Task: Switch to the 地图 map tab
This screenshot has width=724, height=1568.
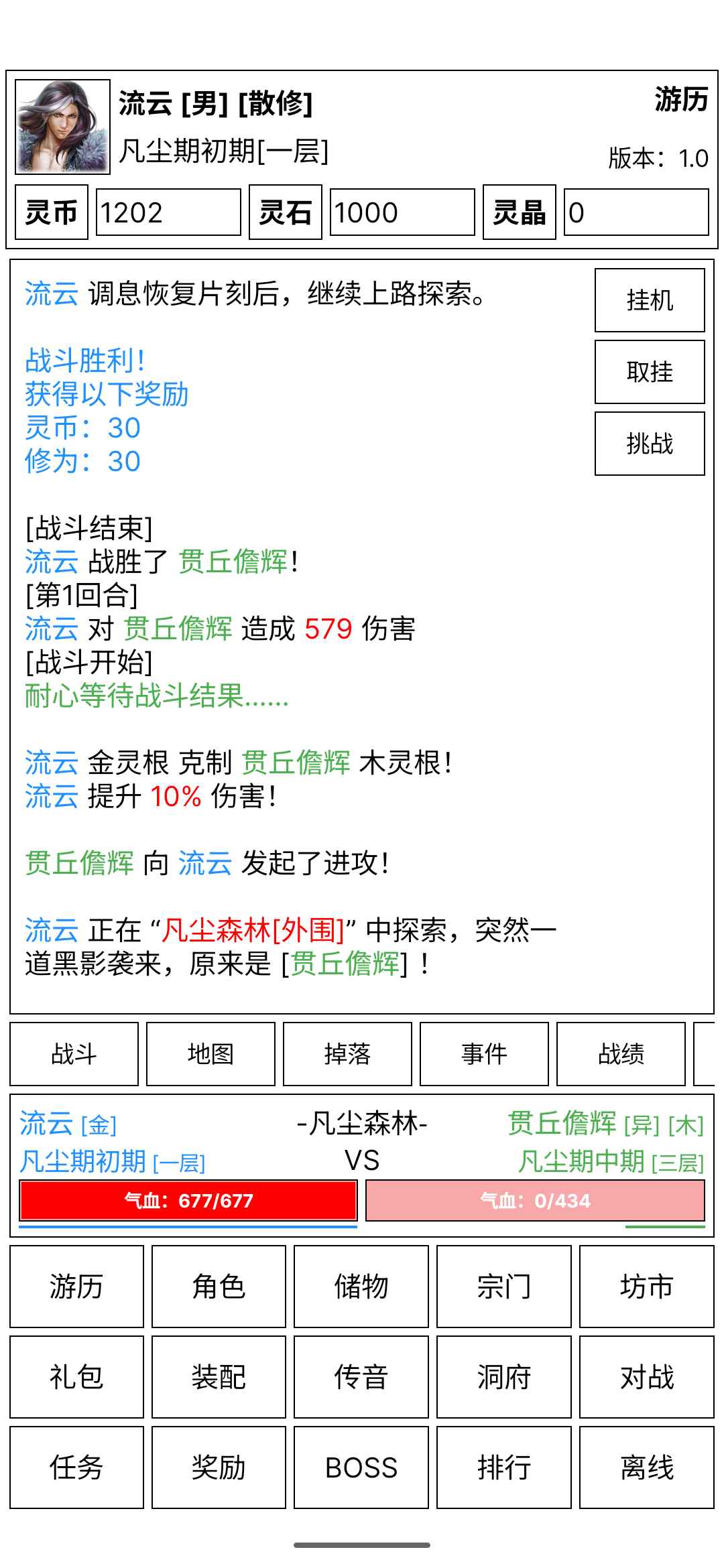Action: click(x=210, y=1053)
